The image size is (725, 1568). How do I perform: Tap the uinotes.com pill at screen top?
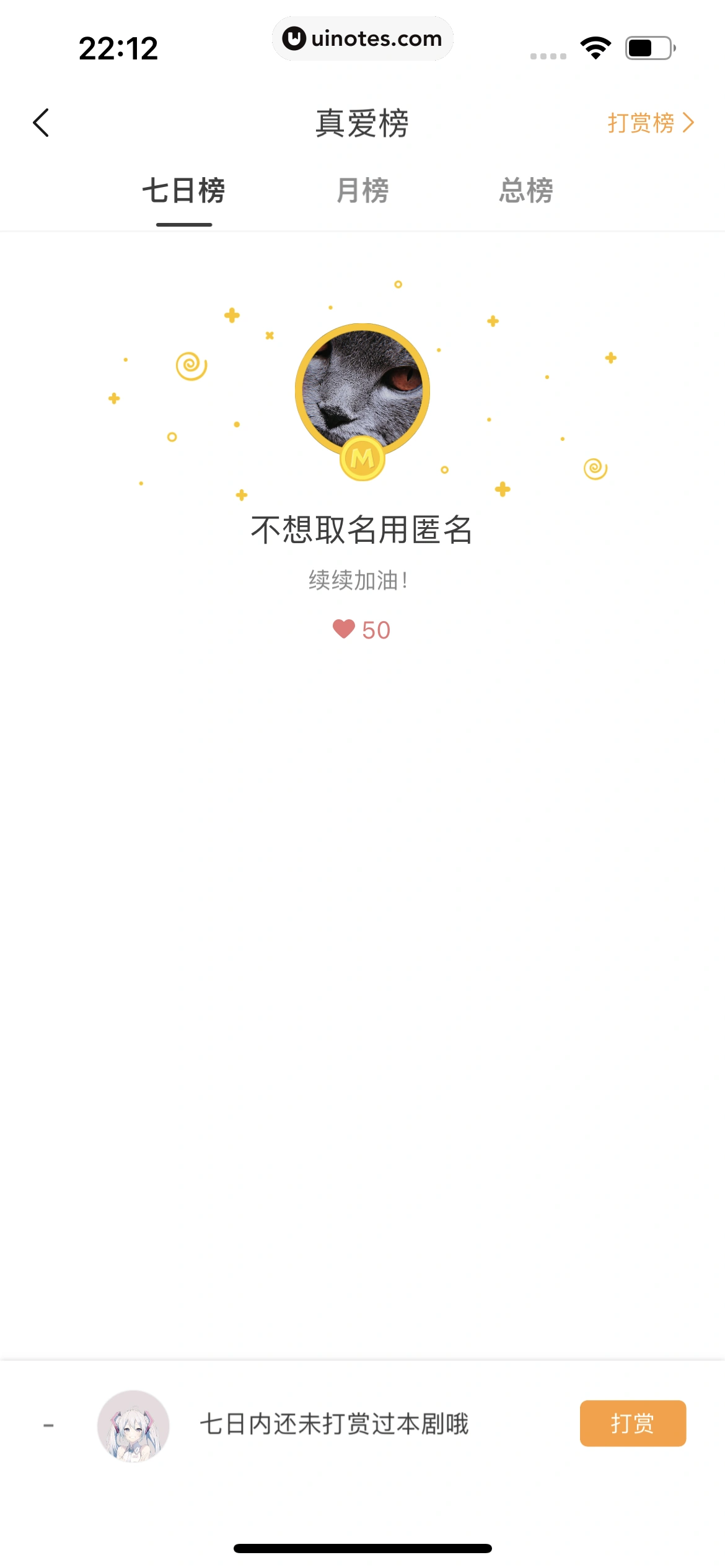[x=362, y=38]
